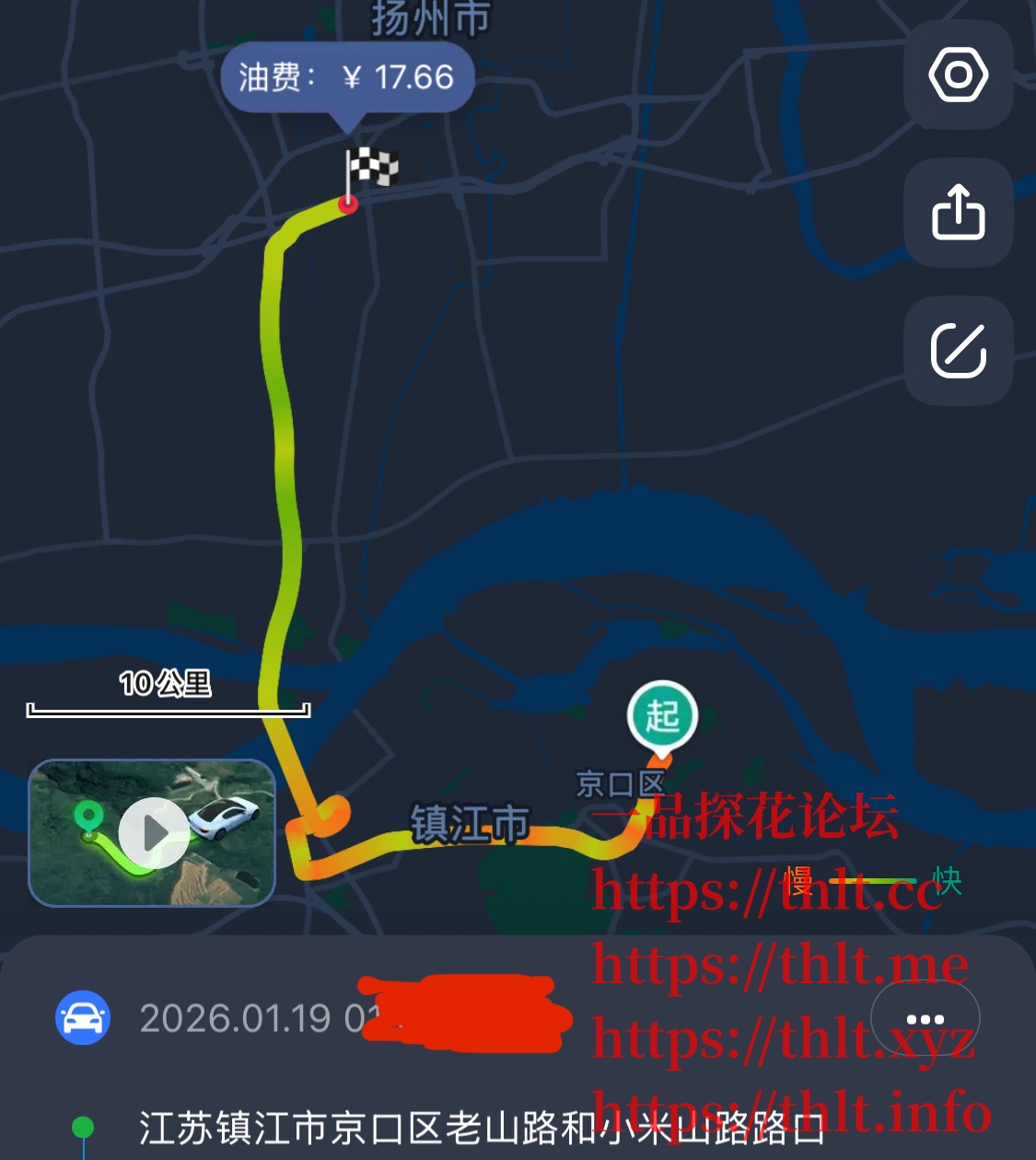Tap the checkered flag destination marker
Viewport: 1036px width, 1160px height.
370,168
